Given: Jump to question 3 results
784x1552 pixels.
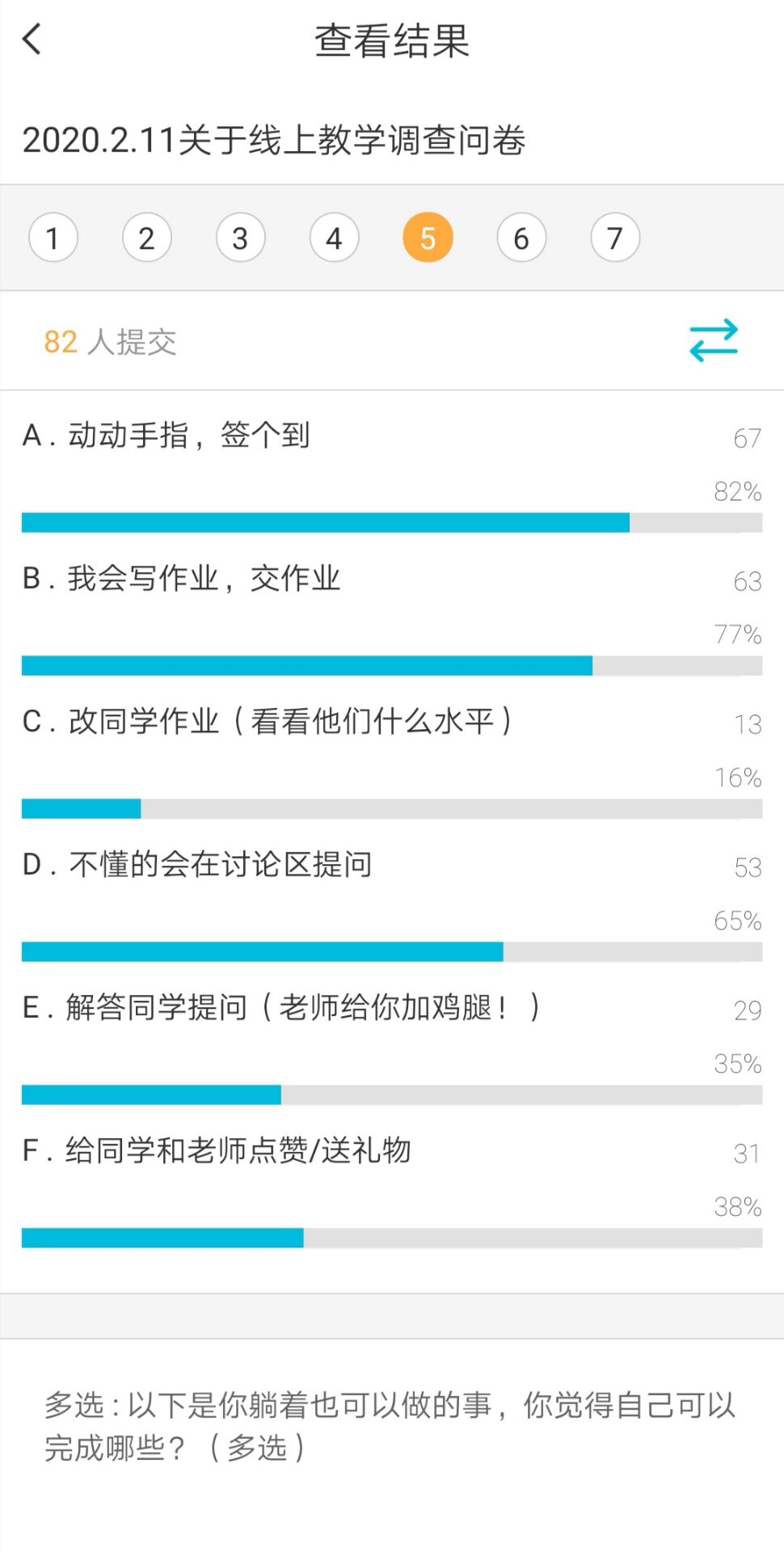Looking at the screenshot, I should pos(240,238).
